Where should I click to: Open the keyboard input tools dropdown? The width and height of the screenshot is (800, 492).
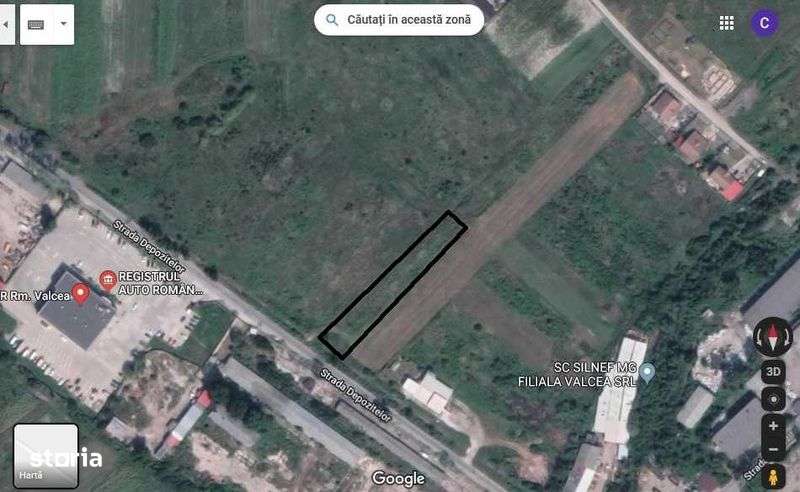pyautogui.click(x=65, y=24)
